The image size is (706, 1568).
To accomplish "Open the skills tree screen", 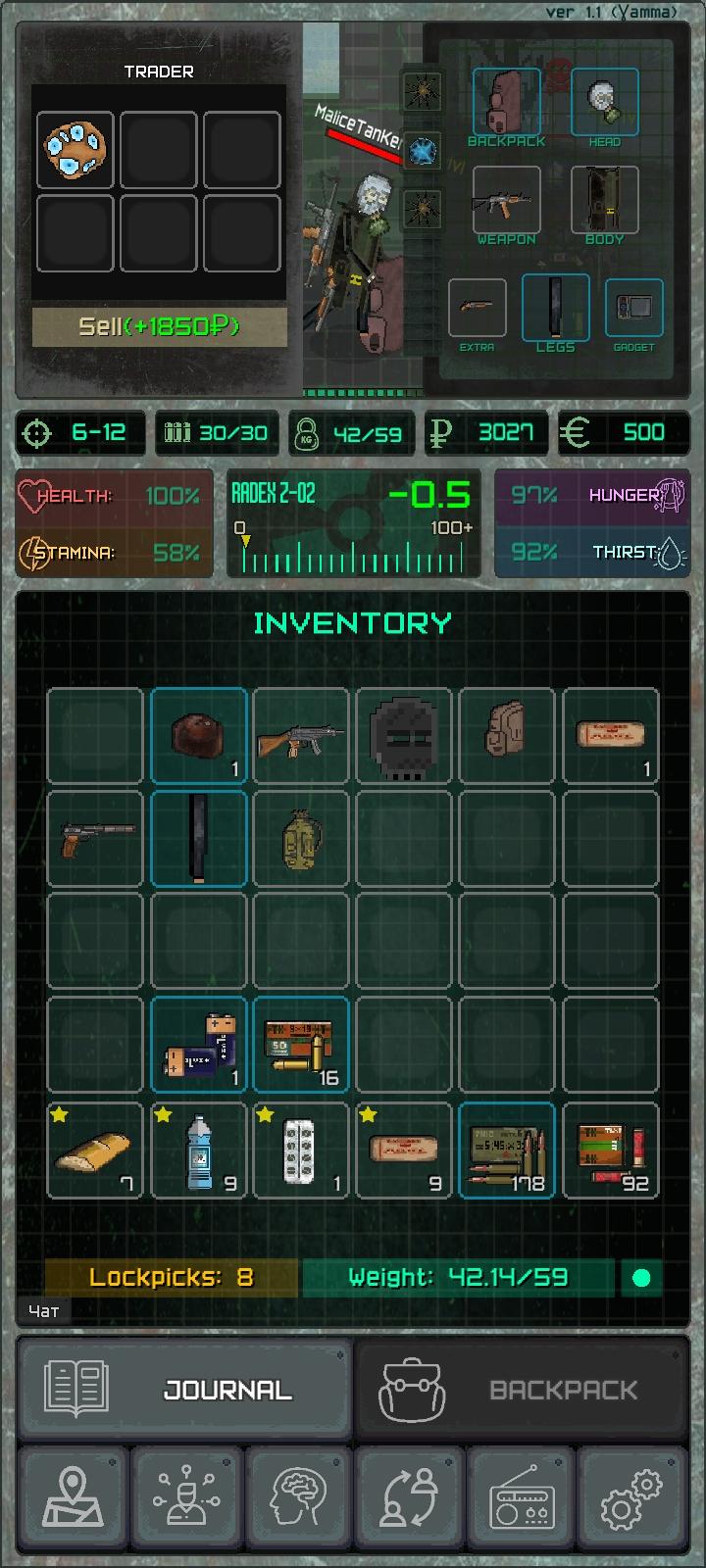I will click(x=185, y=1498).
